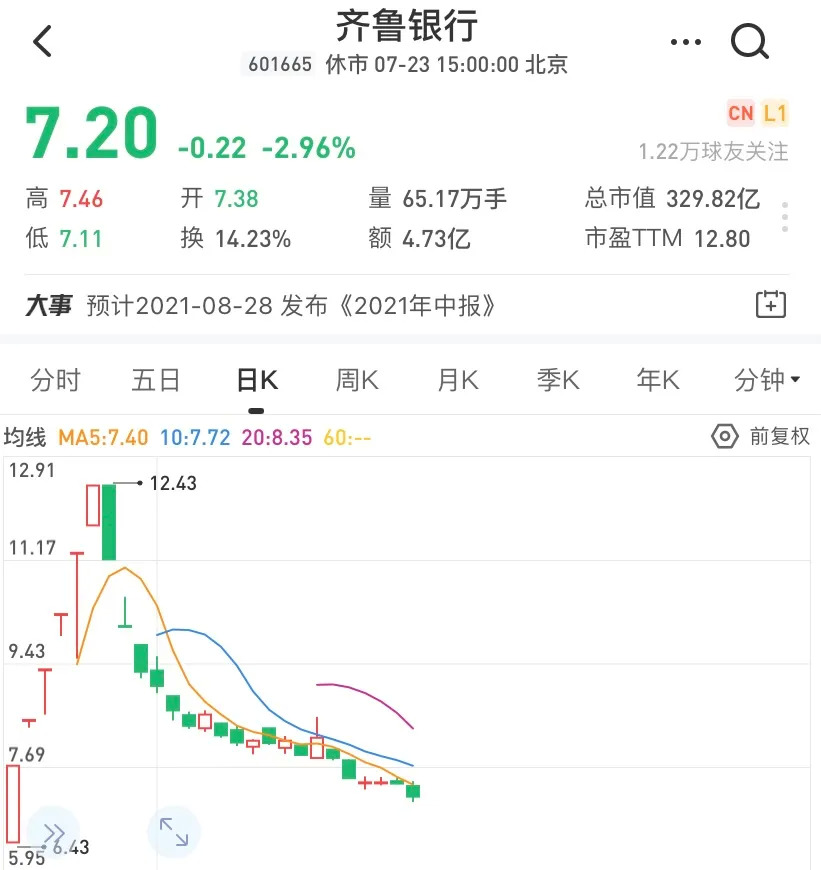The width and height of the screenshot is (821, 870).
Task: Go back using the top-left arrow
Action: (x=42, y=42)
